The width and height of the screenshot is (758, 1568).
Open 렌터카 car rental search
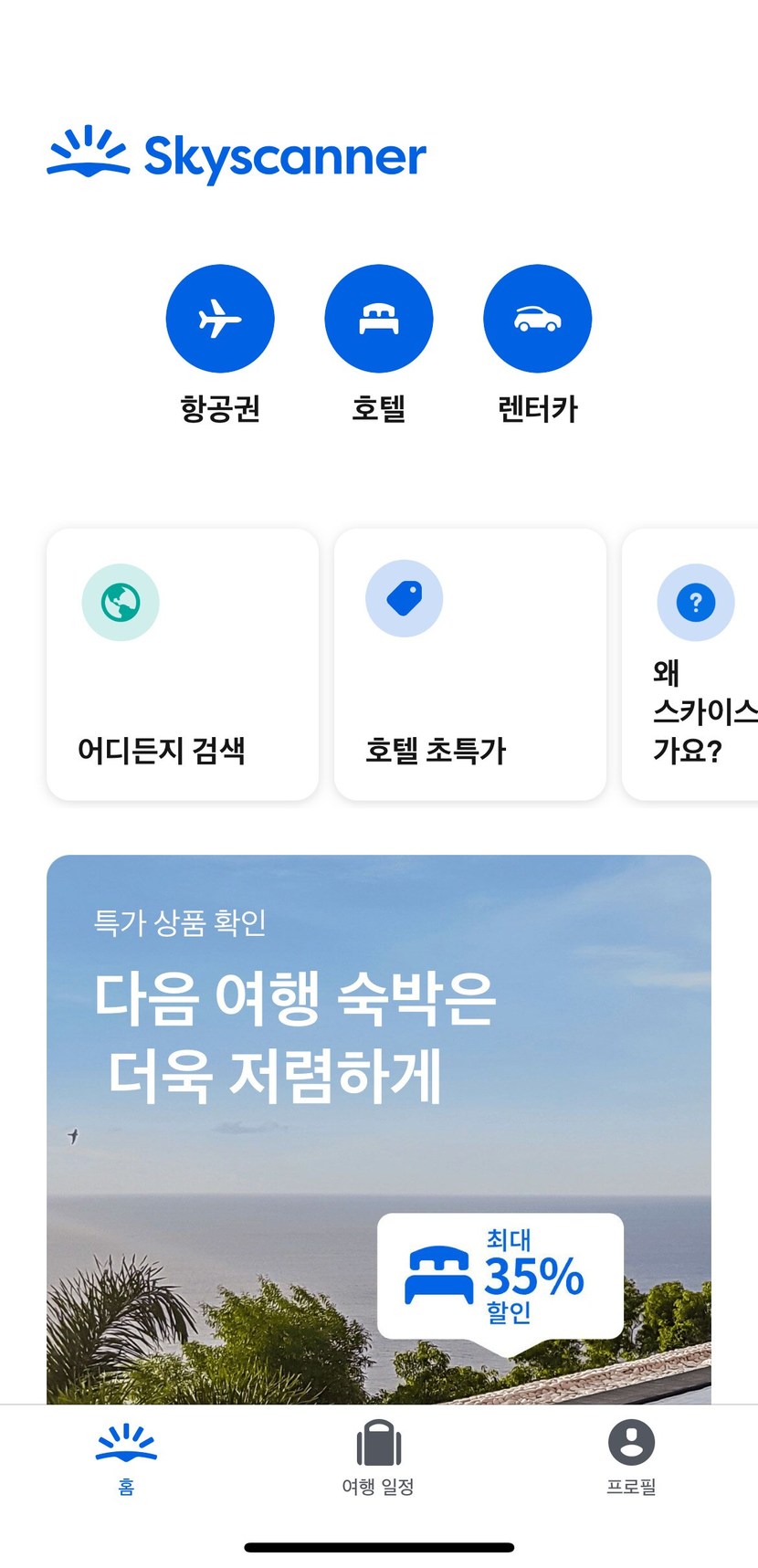point(538,319)
